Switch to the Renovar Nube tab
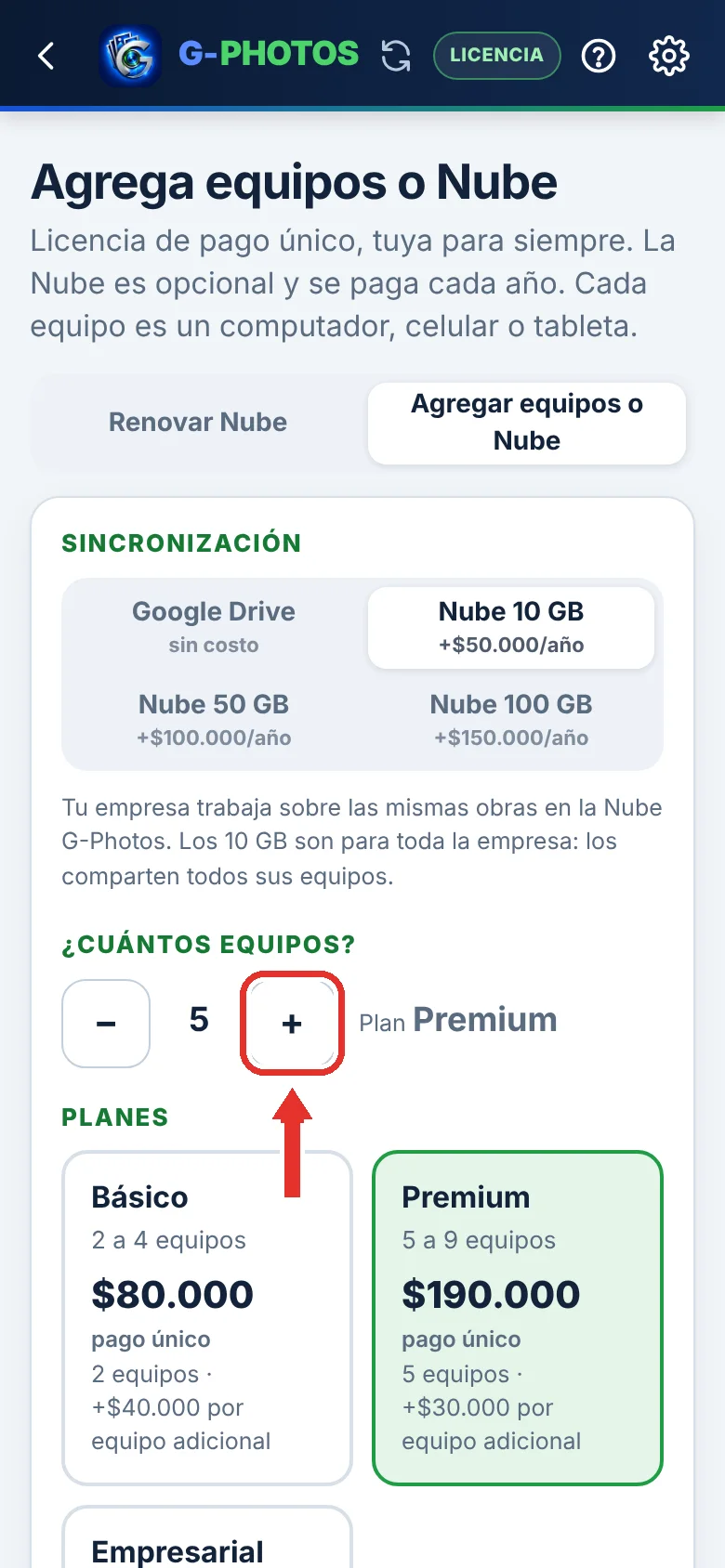 click(x=198, y=423)
